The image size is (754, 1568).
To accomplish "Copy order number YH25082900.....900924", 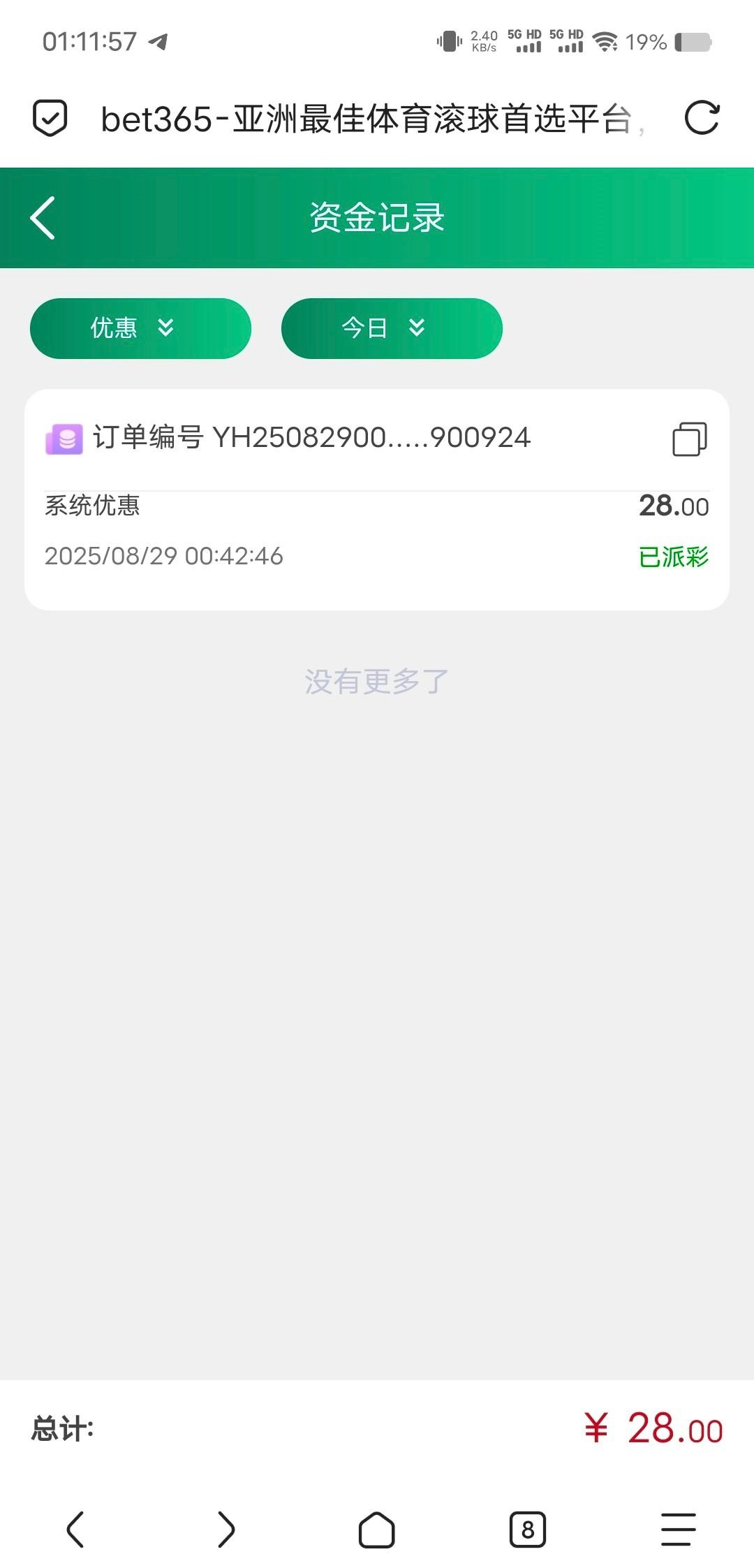I will coord(689,439).
